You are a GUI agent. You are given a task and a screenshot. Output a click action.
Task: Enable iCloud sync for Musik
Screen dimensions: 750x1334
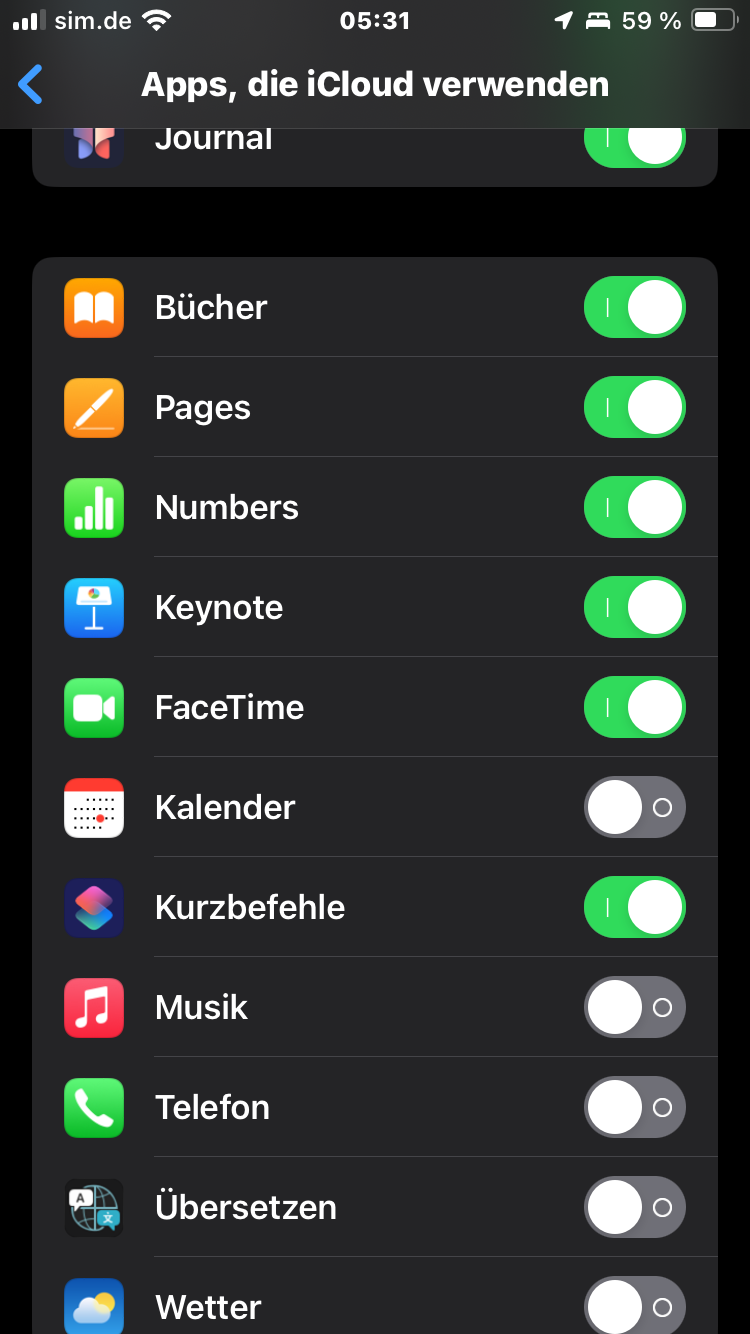pyautogui.click(x=634, y=1007)
